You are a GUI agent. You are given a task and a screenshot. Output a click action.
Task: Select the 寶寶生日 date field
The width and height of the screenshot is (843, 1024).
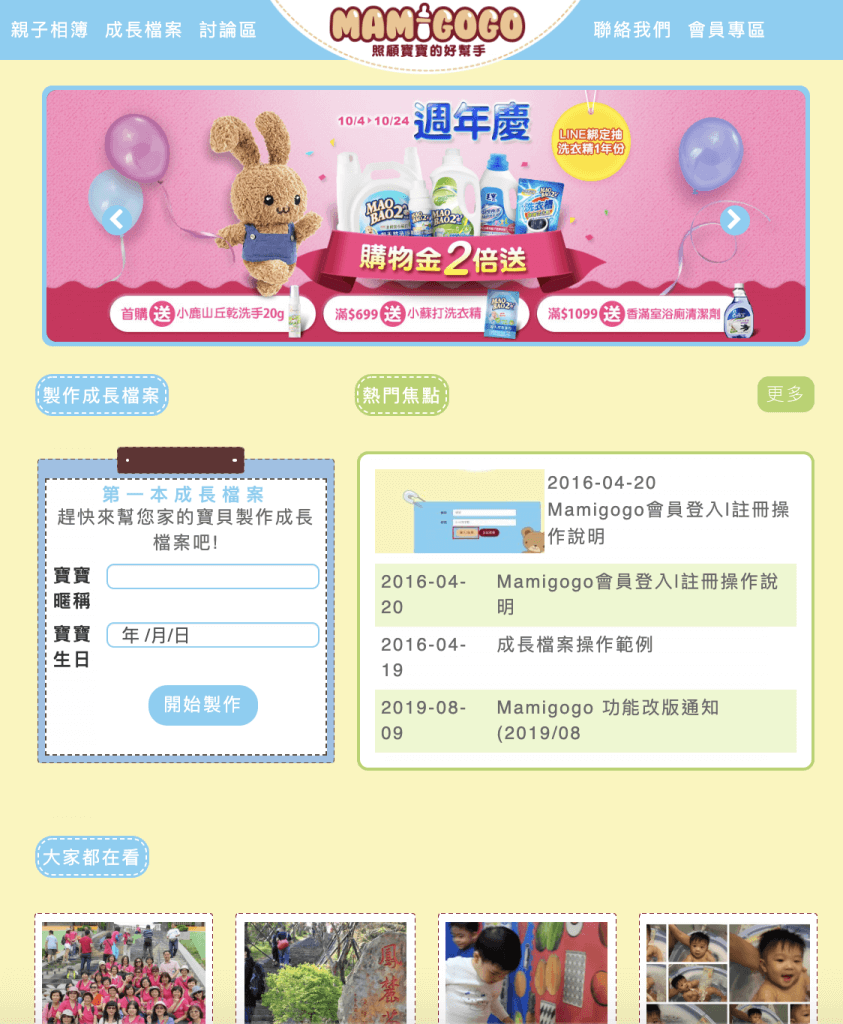[213, 635]
